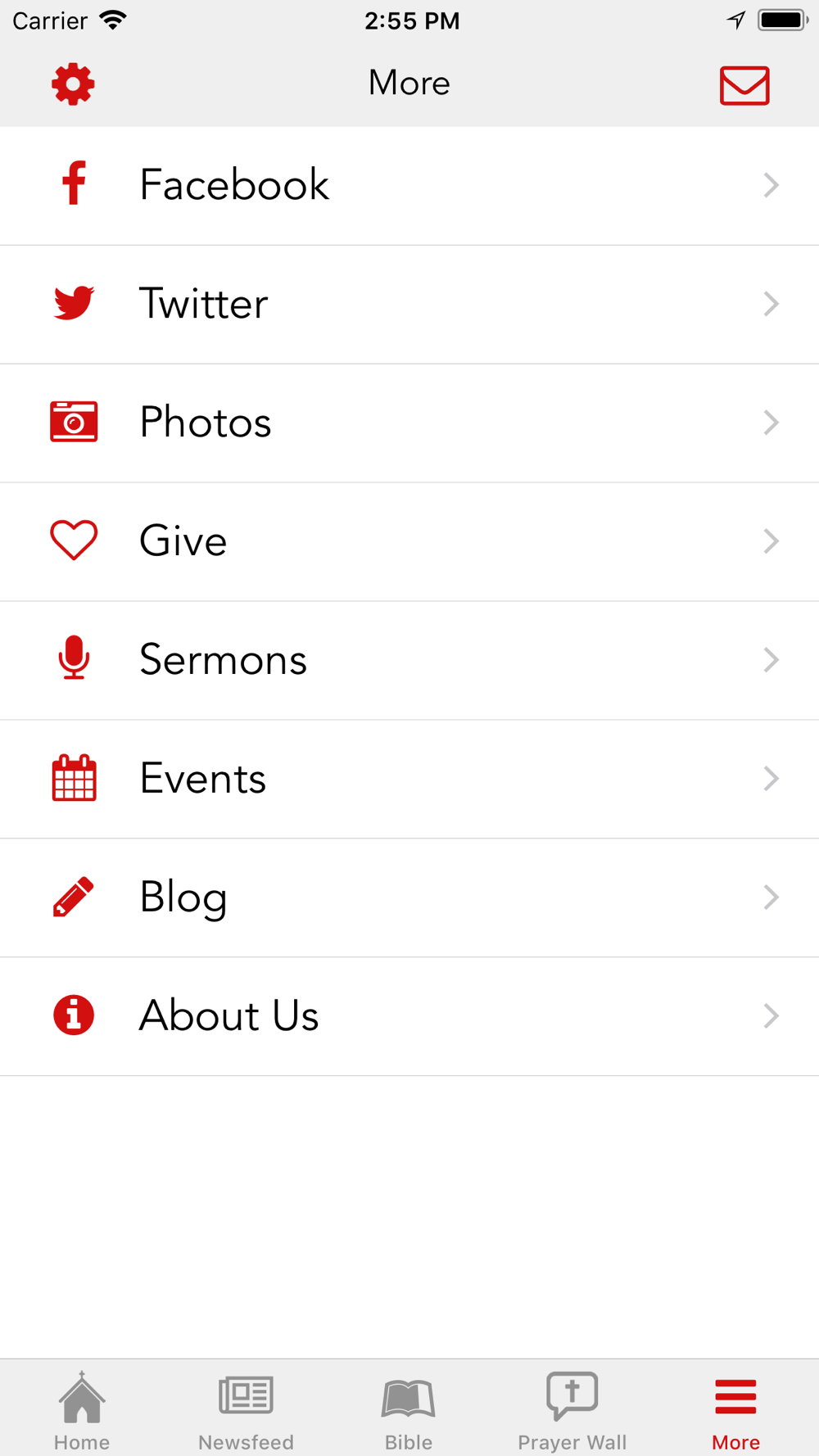
Task: Open the Twitter row
Action: tap(409, 305)
